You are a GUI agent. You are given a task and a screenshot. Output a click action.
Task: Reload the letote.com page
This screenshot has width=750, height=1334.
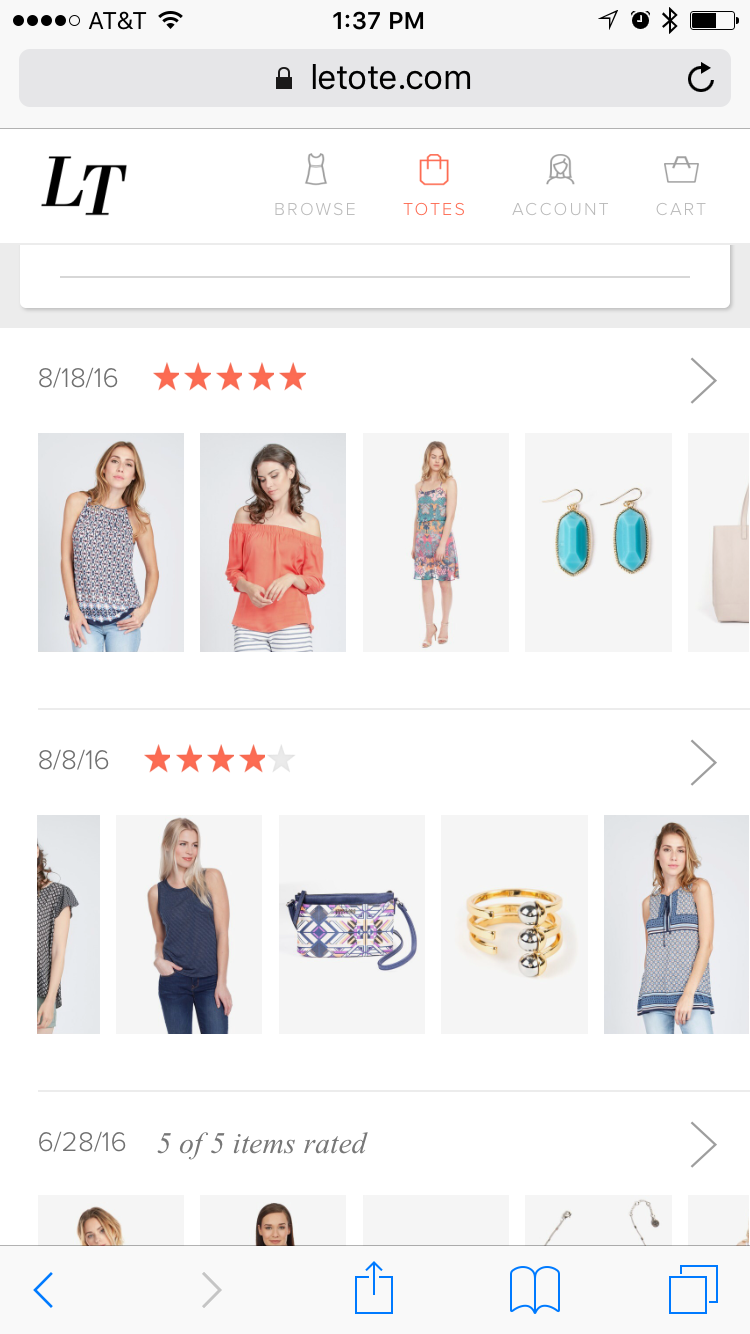coord(701,78)
